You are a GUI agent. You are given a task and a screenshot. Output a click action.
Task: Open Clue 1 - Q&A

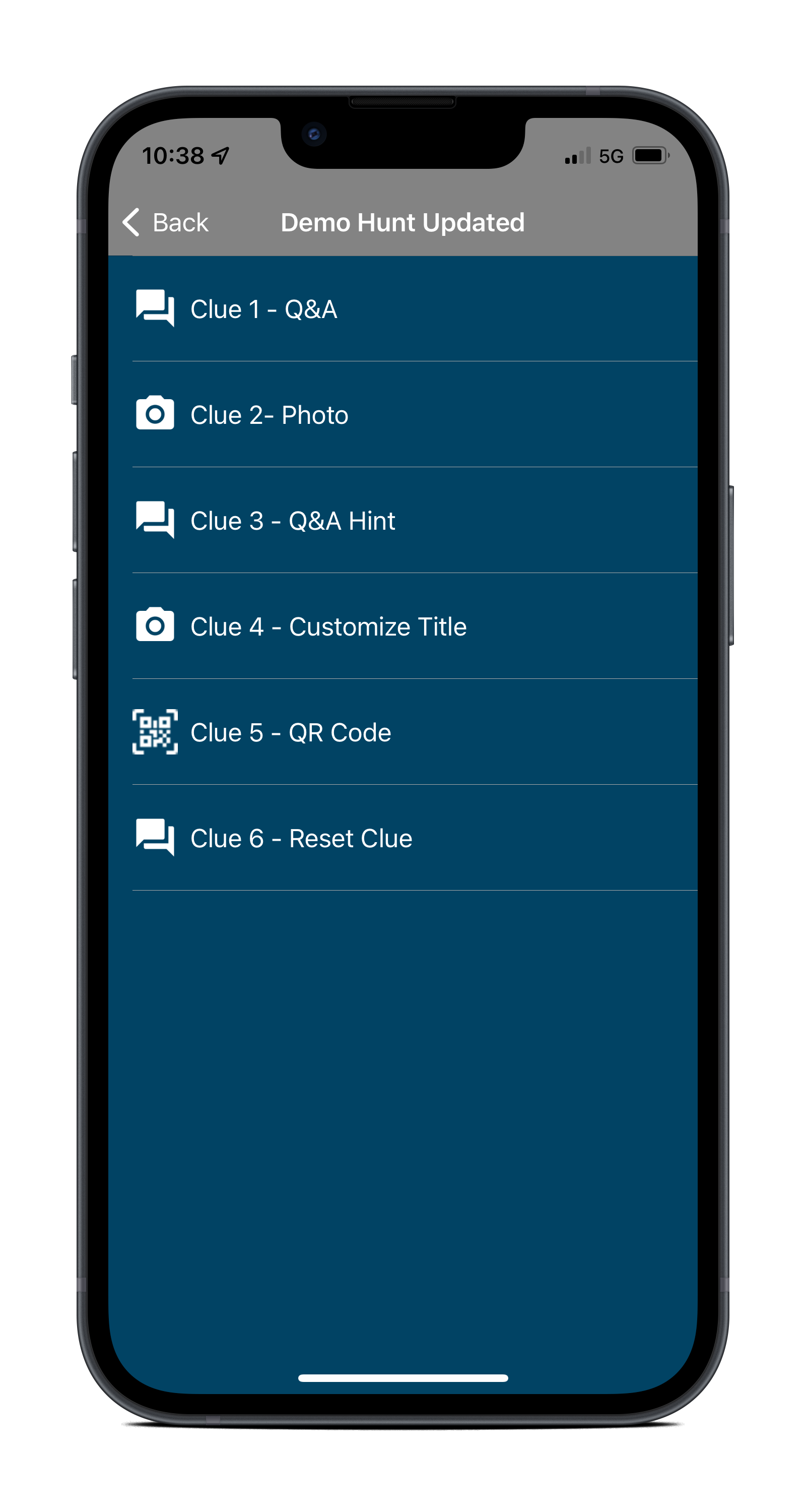(x=264, y=309)
